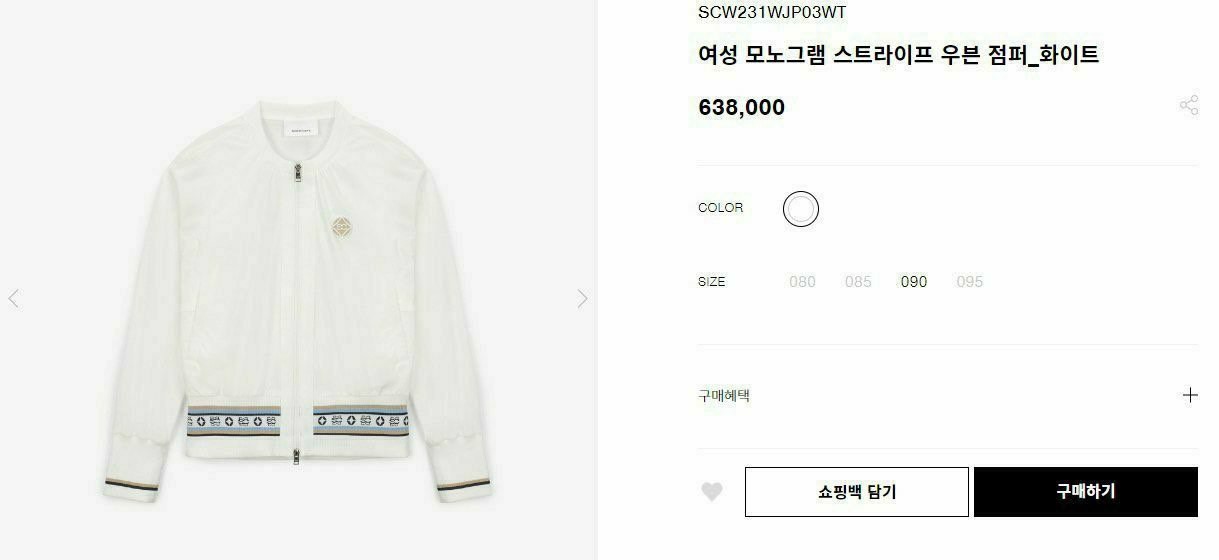The width and height of the screenshot is (1219, 560).
Task: Add product to wishlist with heart
Action: (x=711, y=492)
